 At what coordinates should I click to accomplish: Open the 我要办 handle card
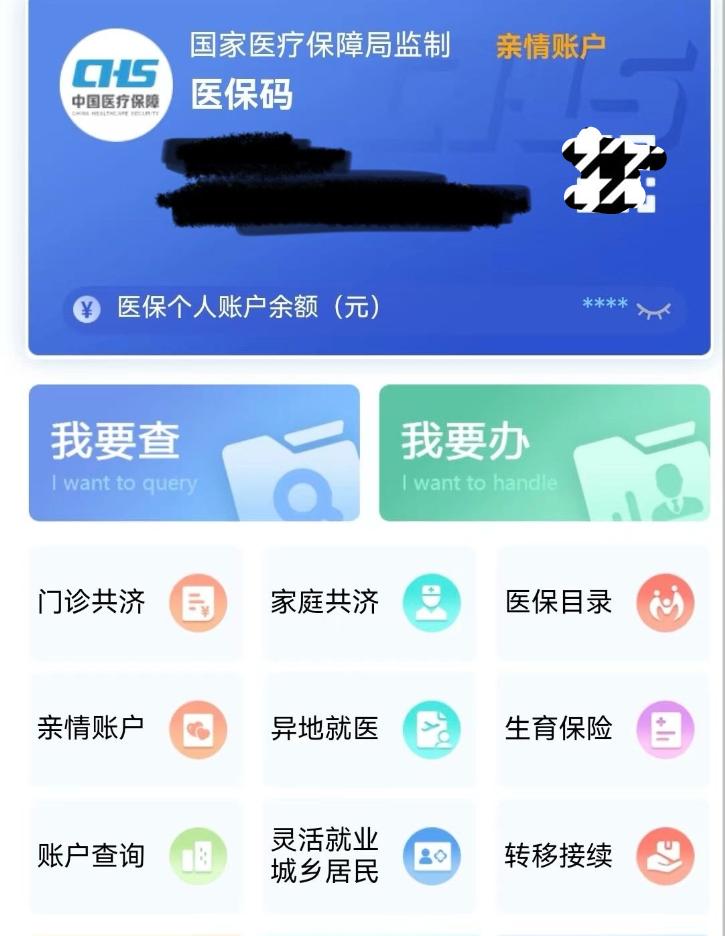543,452
